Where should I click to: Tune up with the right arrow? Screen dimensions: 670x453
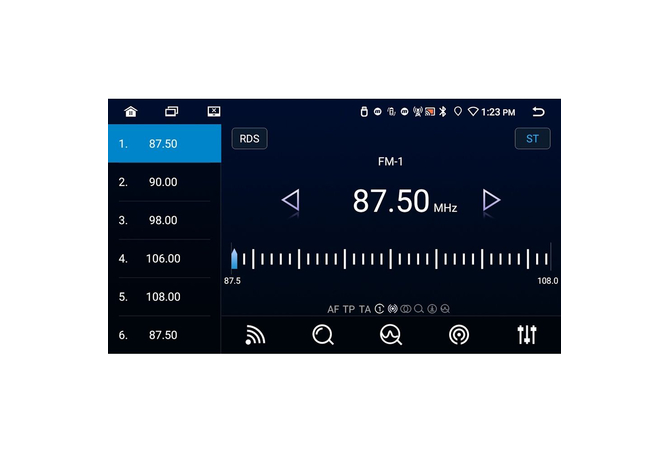(491, 200)
